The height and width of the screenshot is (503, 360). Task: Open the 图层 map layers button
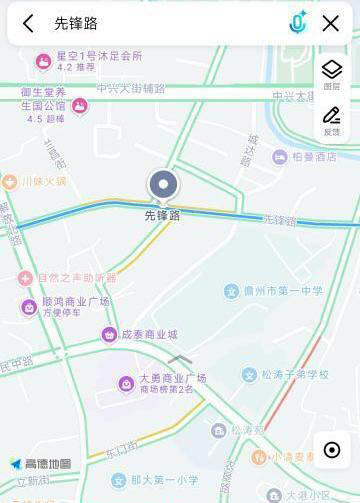coord(332,75)
